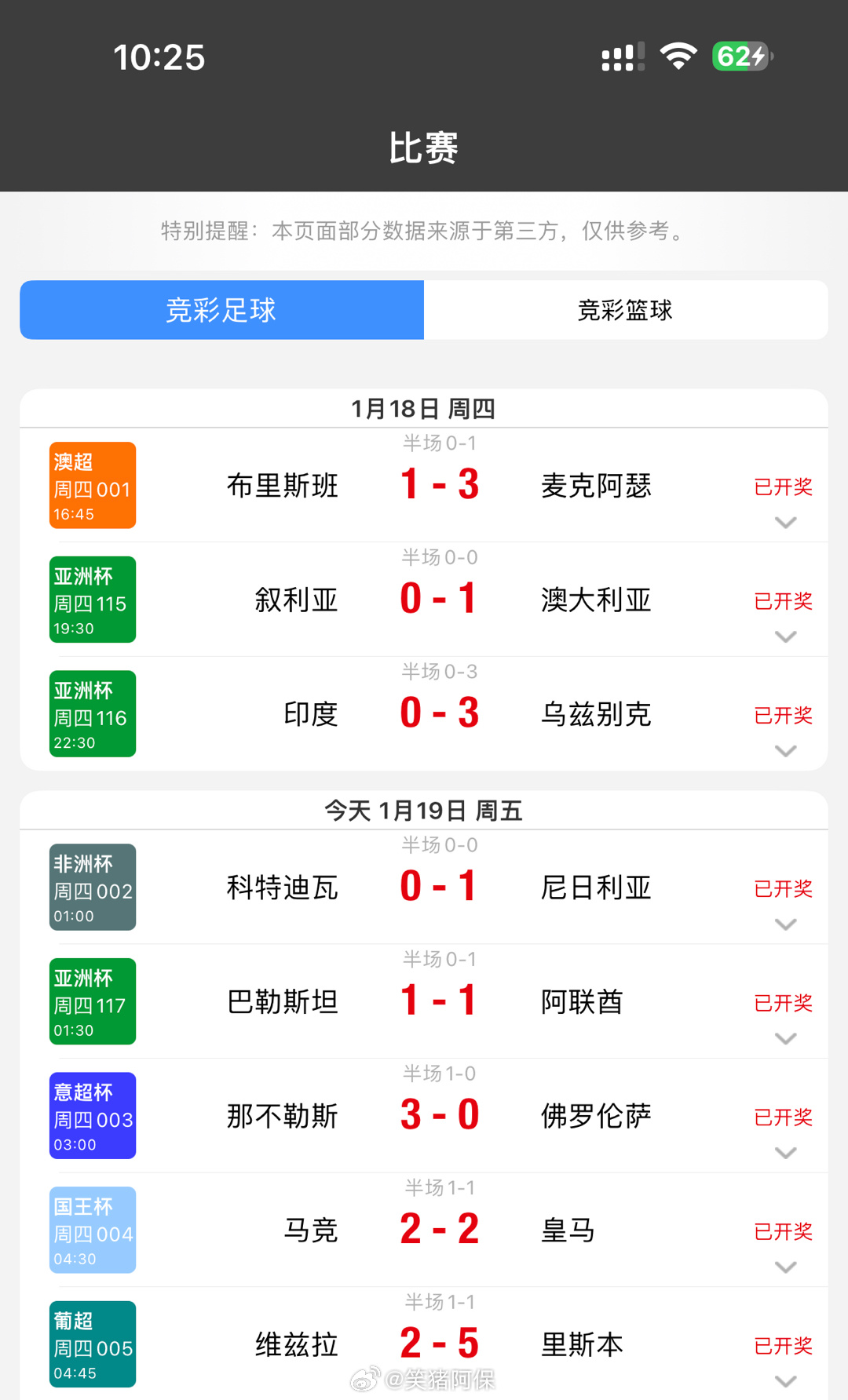Expand details for 维兹拉 vs 里斯本
The width and height of the screenshot is (848, 1400).
pyautogui.click(x=785, y=1381)
